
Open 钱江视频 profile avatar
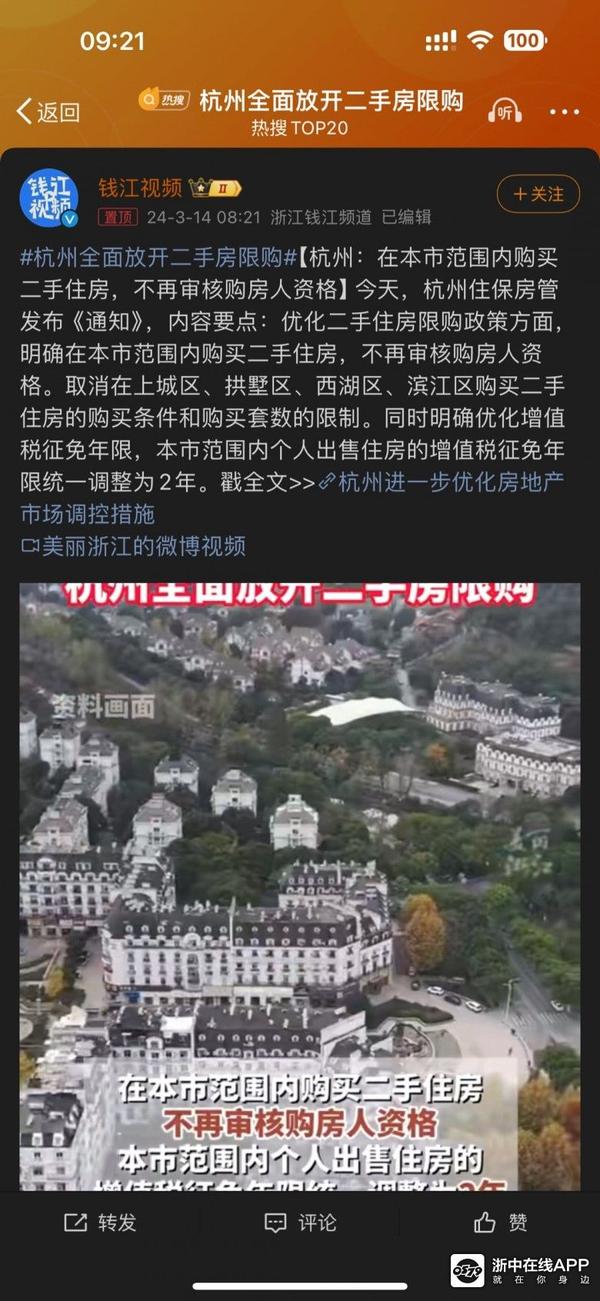pos(49,198)
